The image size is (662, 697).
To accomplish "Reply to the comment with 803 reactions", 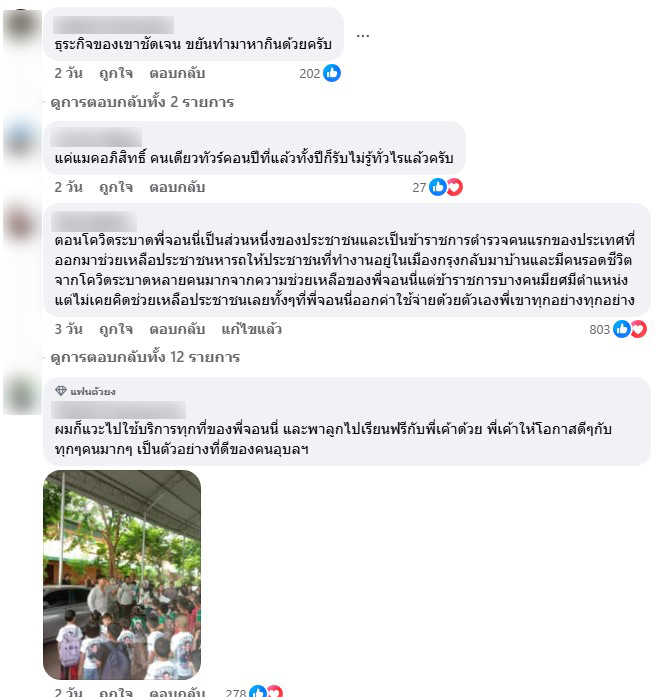I will pyautogui.click(x=177, y=329).
